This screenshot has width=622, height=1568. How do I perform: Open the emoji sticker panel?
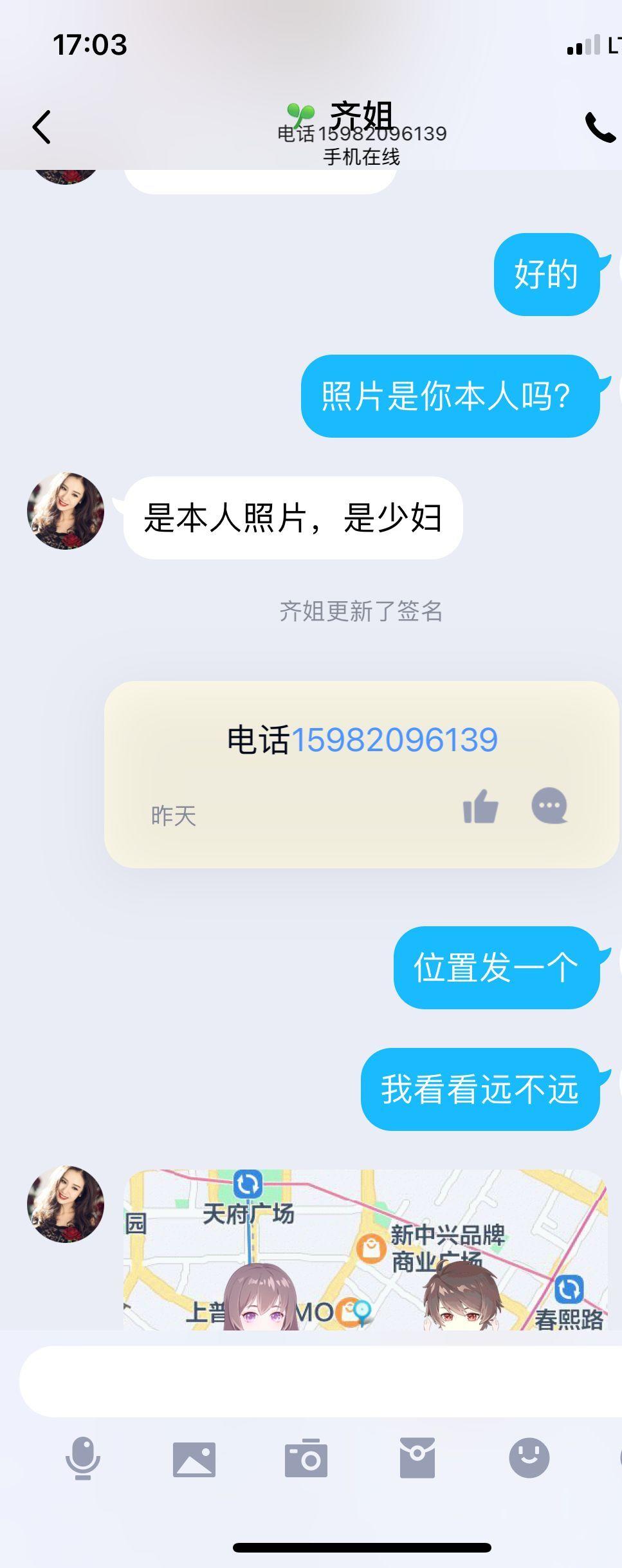[x=529, y=1459]
